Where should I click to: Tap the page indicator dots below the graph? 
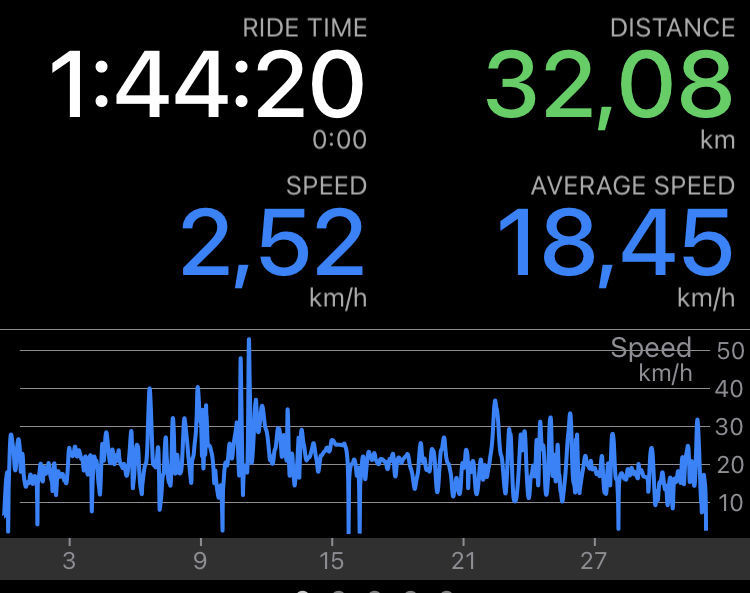tap(375, 590)
